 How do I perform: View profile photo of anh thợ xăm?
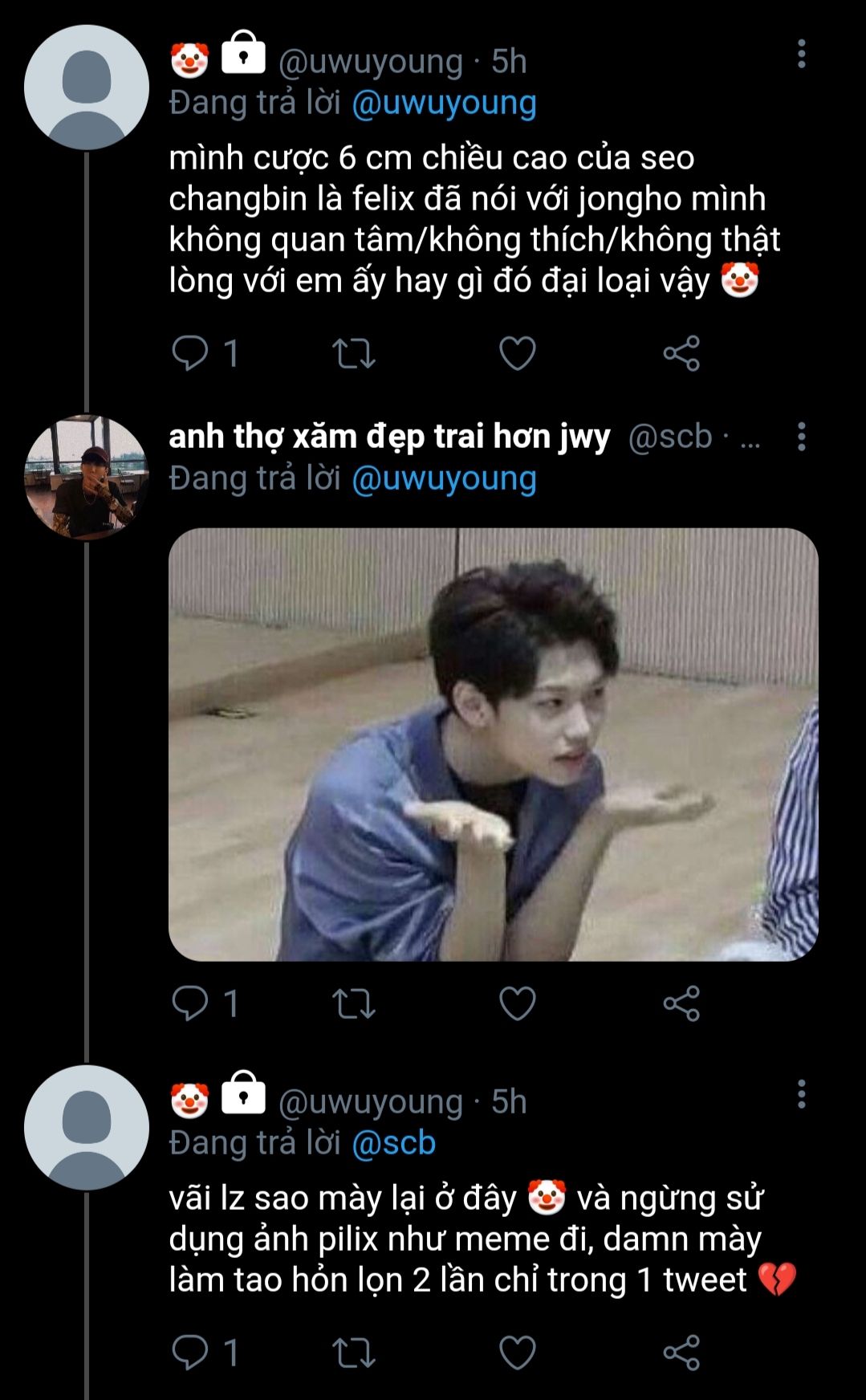(x=87, y=477)
